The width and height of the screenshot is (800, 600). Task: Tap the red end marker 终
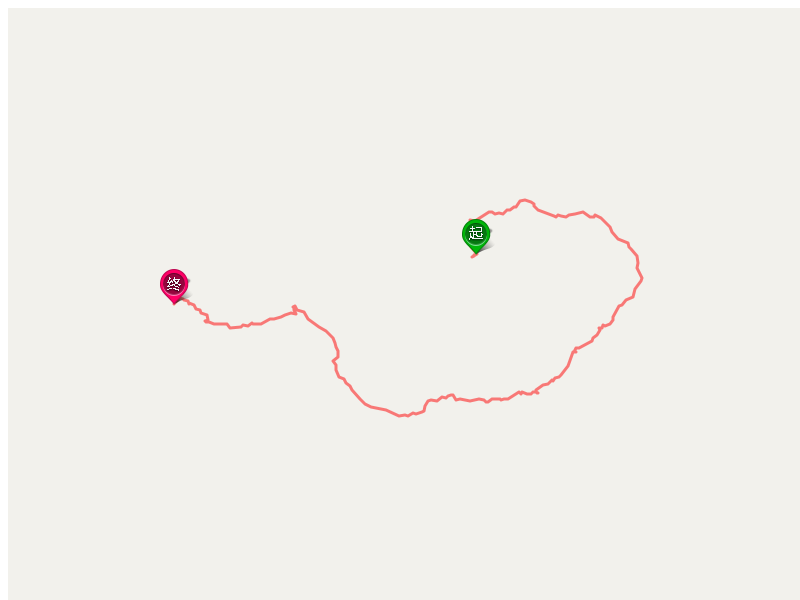[174, 284]
